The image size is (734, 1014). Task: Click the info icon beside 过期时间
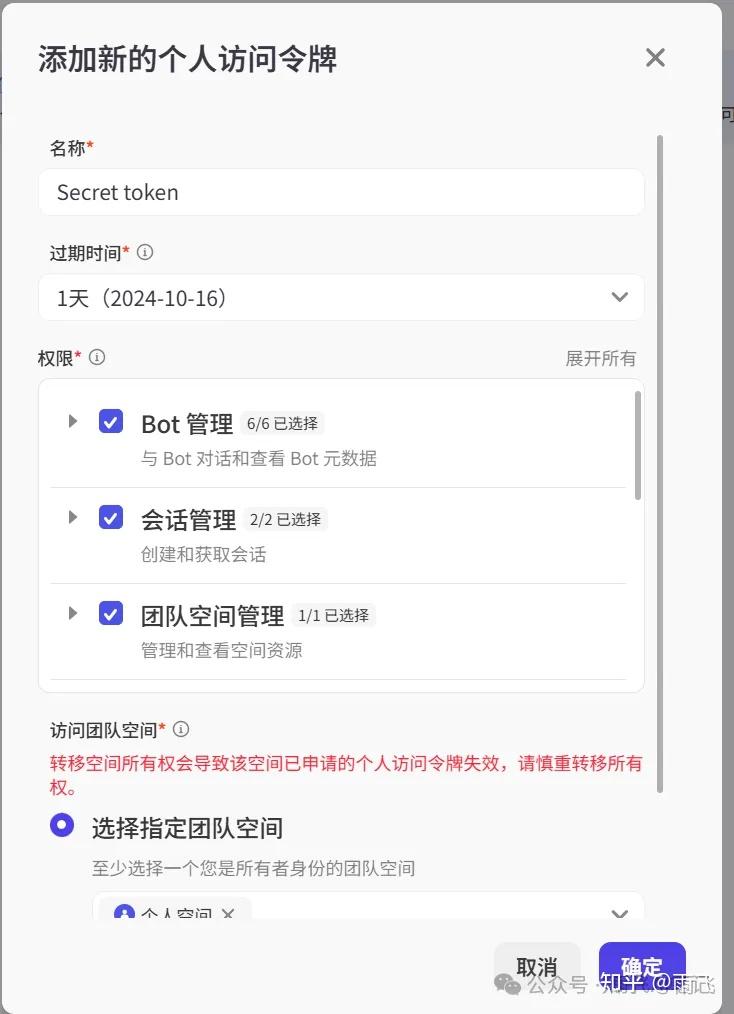tap(144, 252)
